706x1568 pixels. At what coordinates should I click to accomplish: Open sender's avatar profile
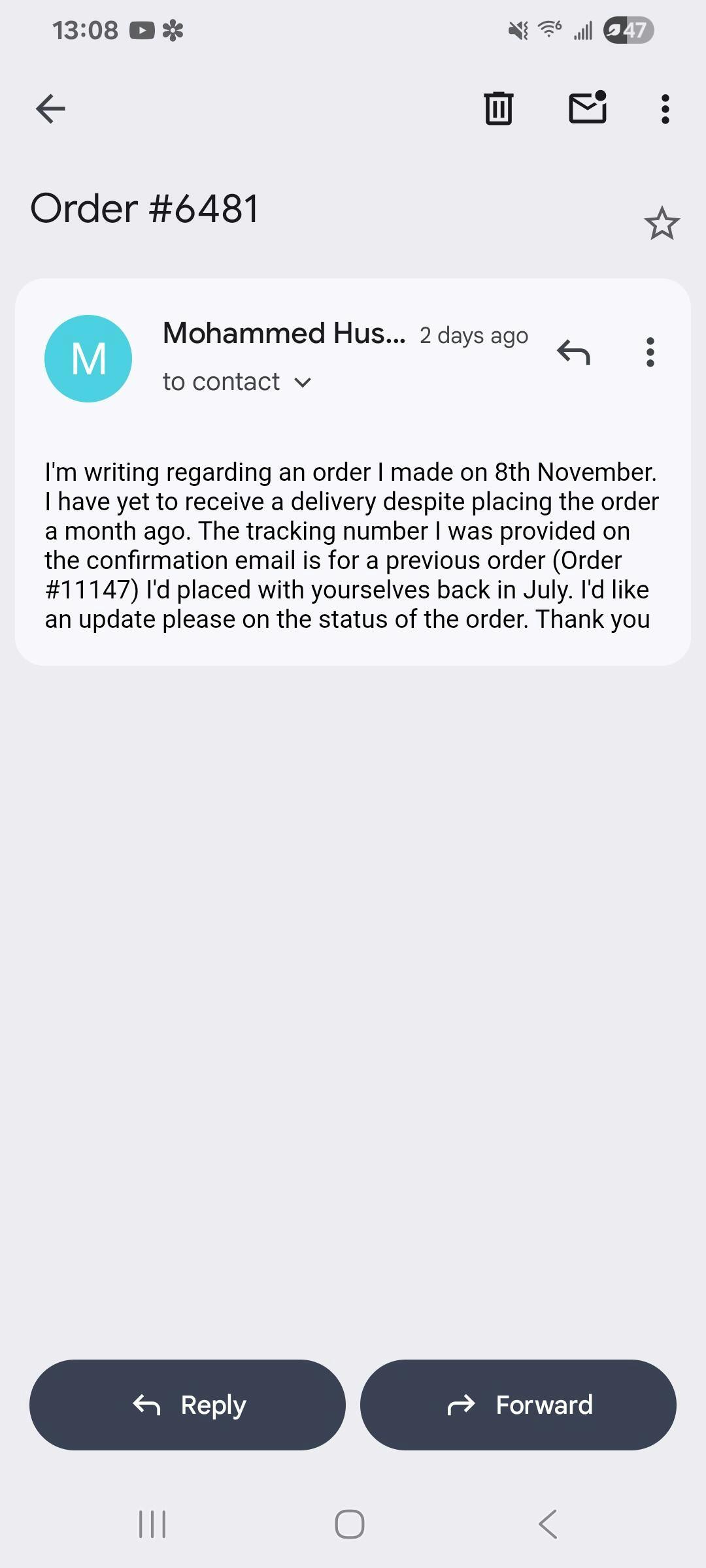click(88, 359)
